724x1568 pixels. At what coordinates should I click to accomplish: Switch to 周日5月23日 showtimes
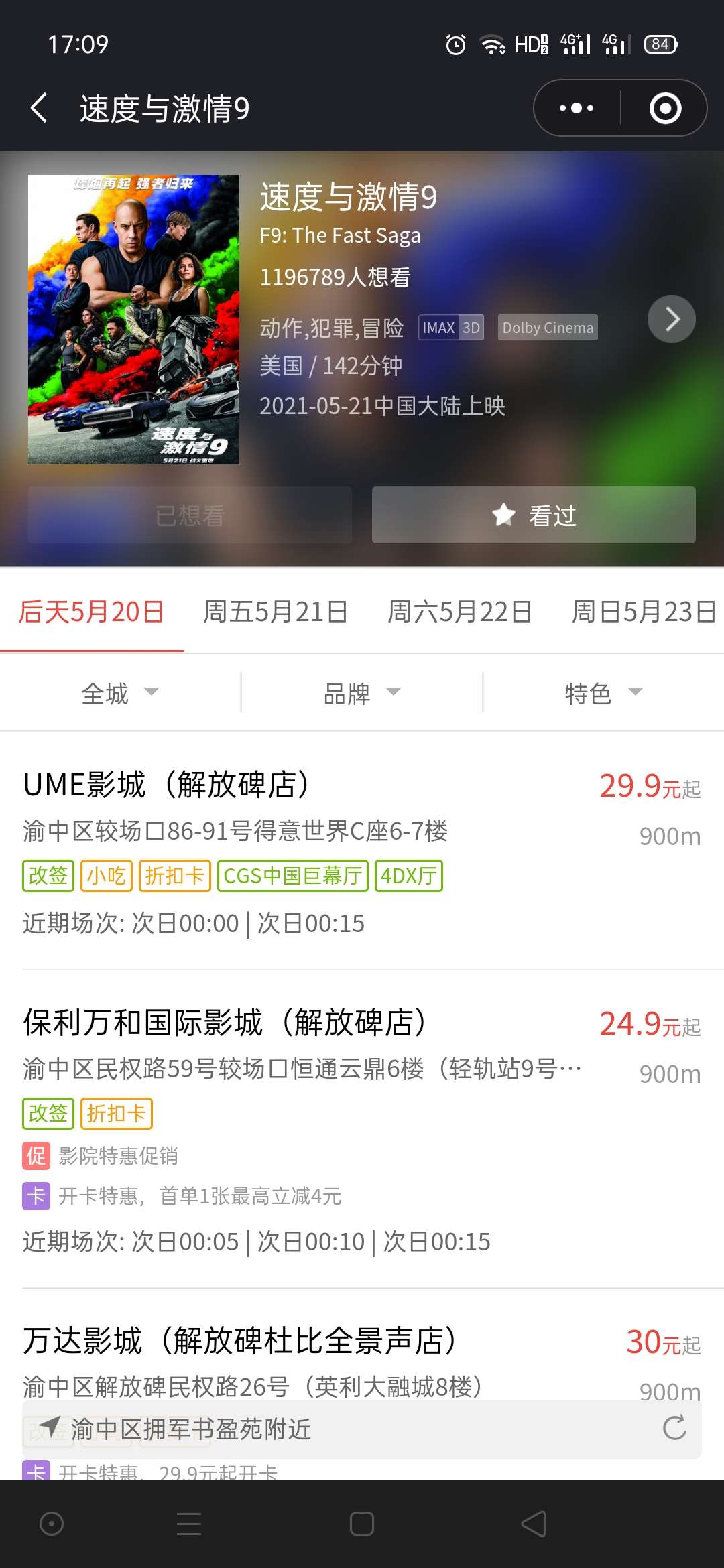[644, 612]
